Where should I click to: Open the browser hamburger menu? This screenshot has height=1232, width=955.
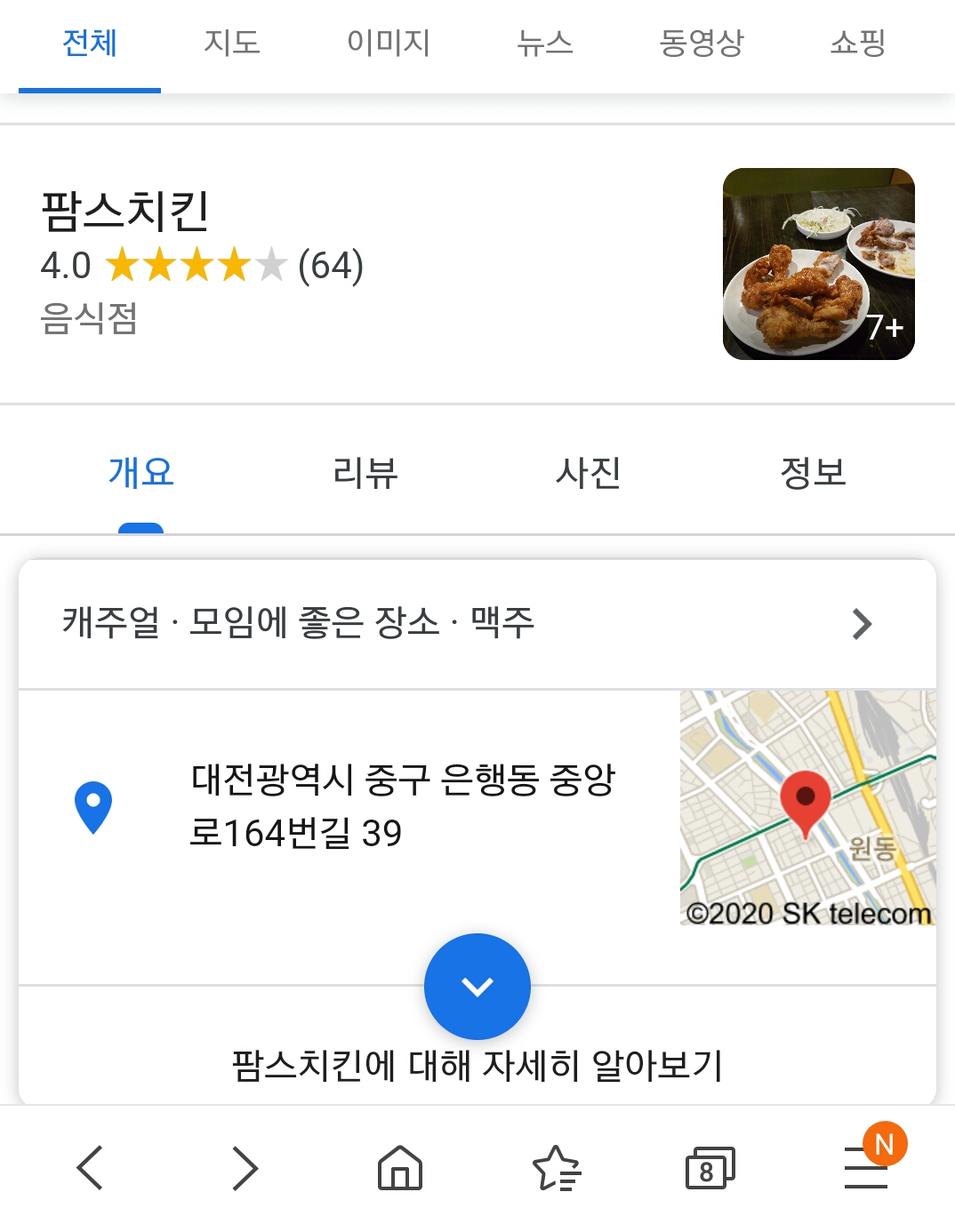[866, 1167]
